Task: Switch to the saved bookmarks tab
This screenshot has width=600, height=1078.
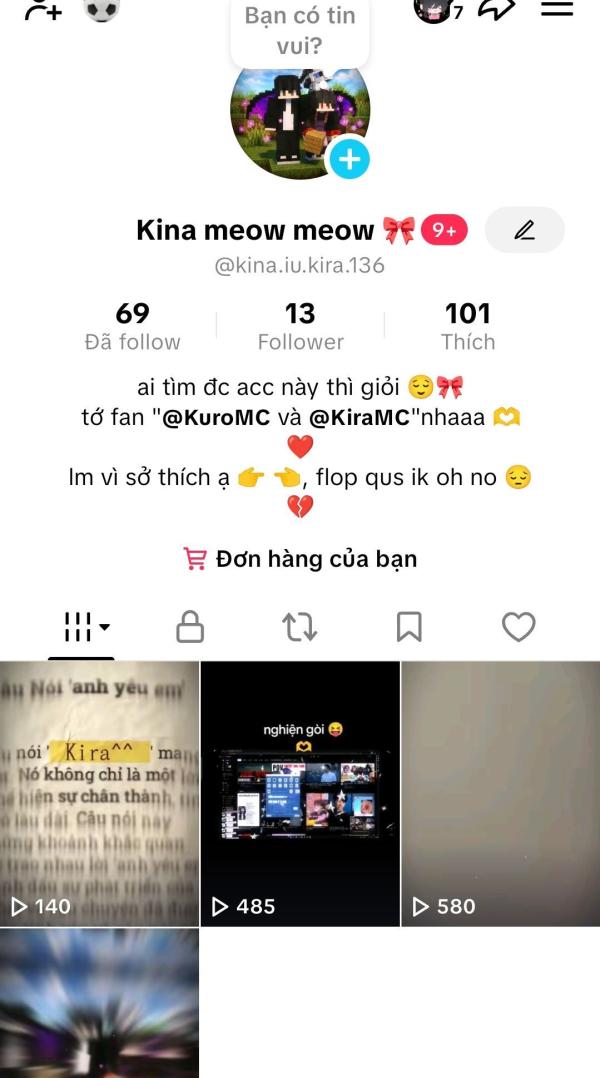Action: tap(409, 626)
